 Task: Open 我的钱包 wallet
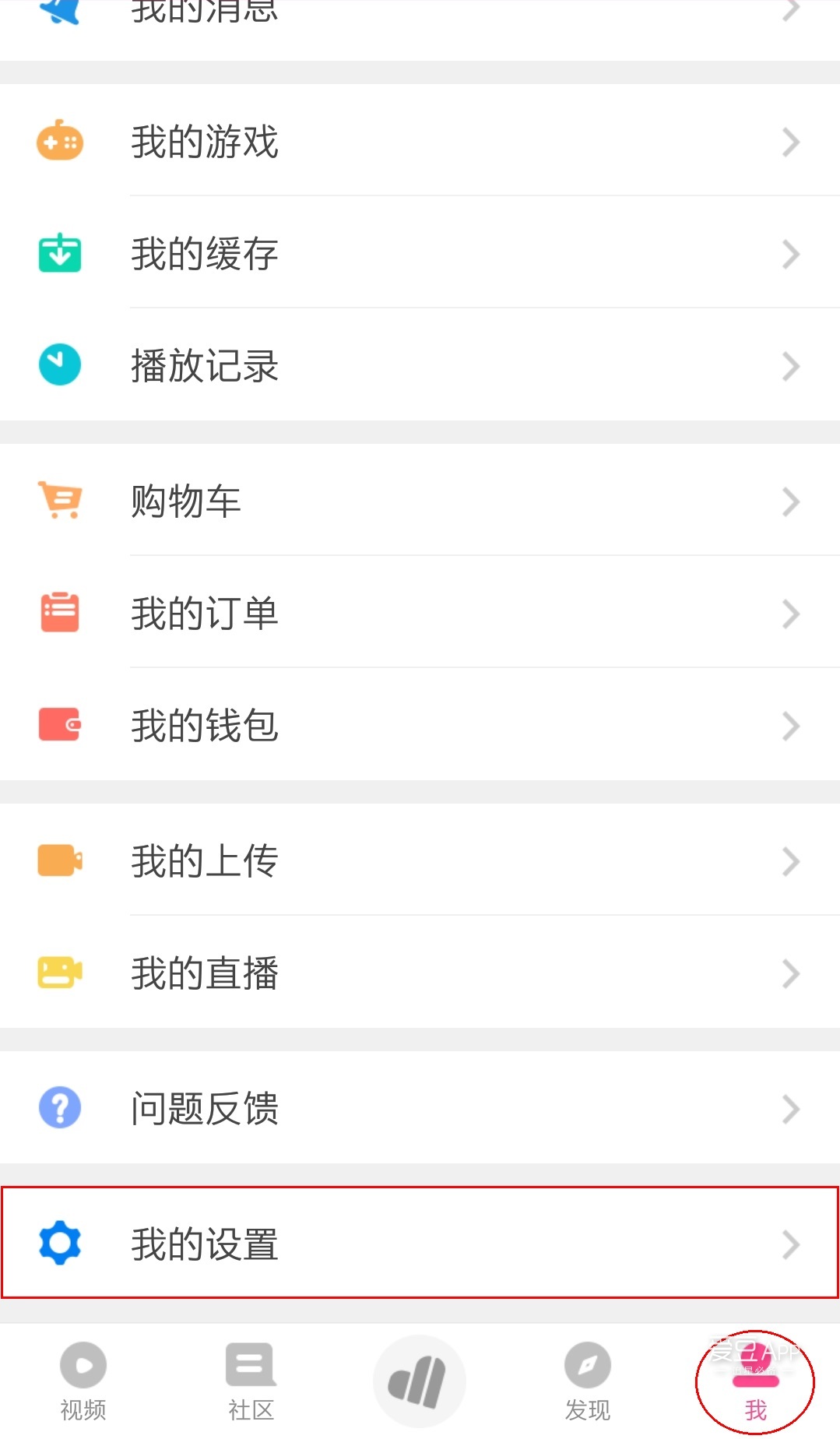[420, 725]
